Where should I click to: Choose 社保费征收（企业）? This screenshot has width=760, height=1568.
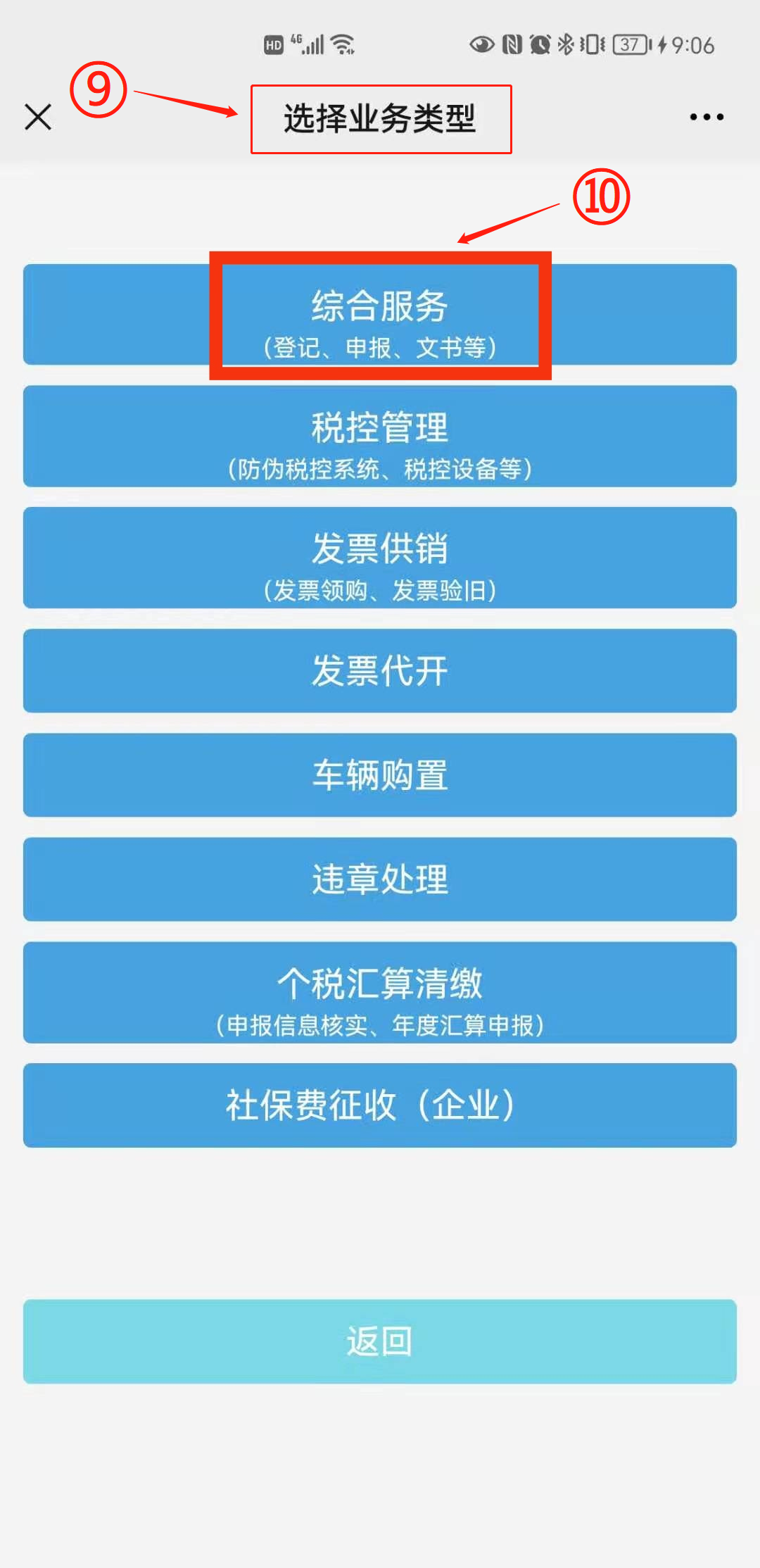(x=380, y=1105)
